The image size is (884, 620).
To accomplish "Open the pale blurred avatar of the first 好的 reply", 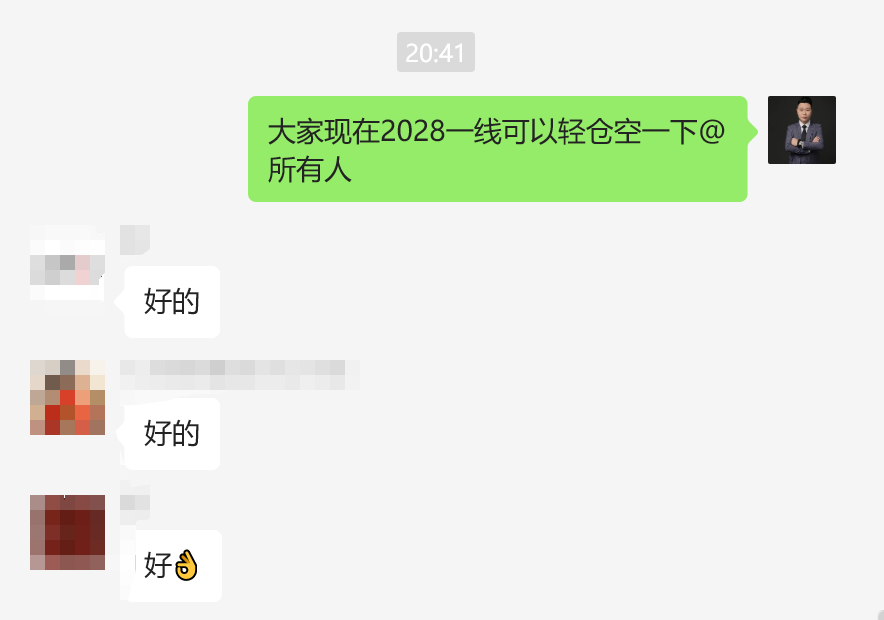I will [67, 264].
